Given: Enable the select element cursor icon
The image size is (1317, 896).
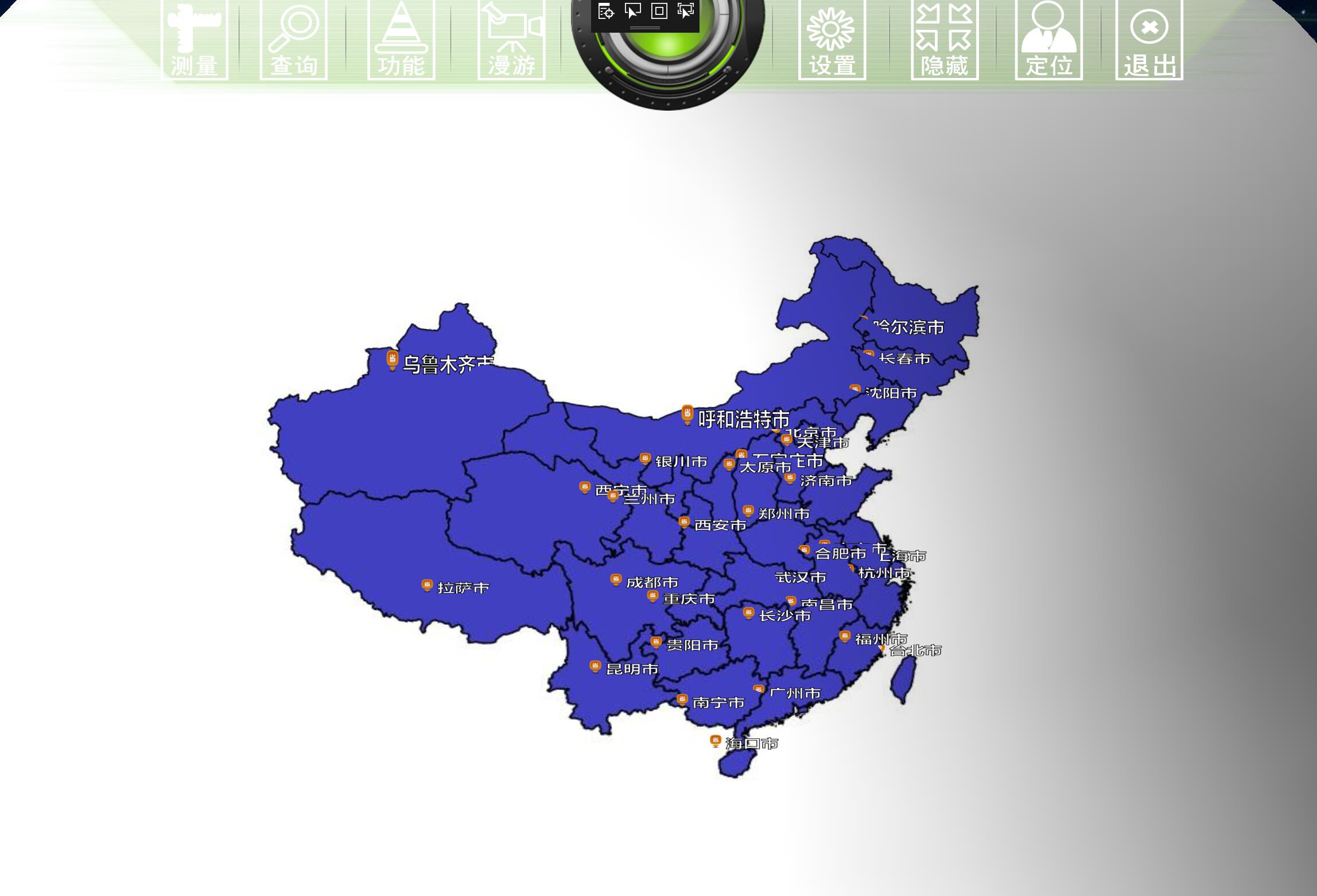Looking at the screenshot, I should click(632, 11).
